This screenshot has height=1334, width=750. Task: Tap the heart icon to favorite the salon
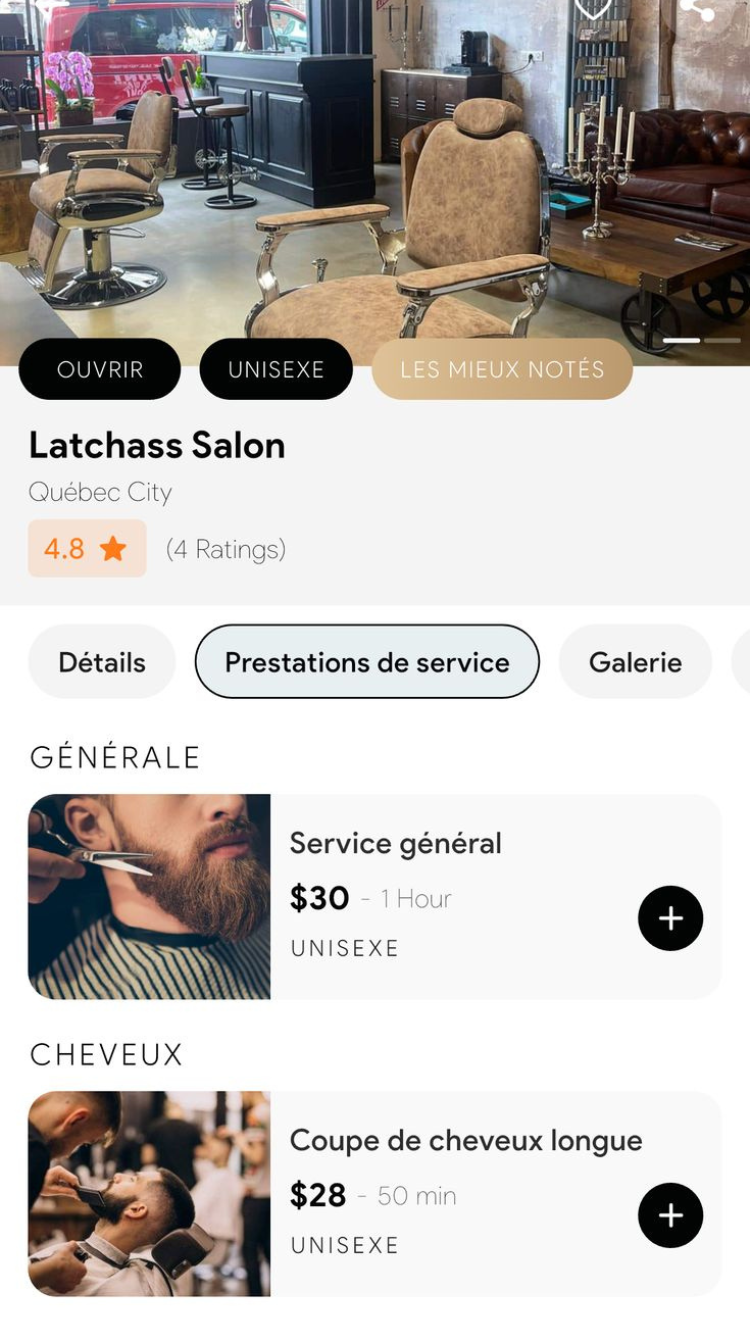[x=593, y=6]
